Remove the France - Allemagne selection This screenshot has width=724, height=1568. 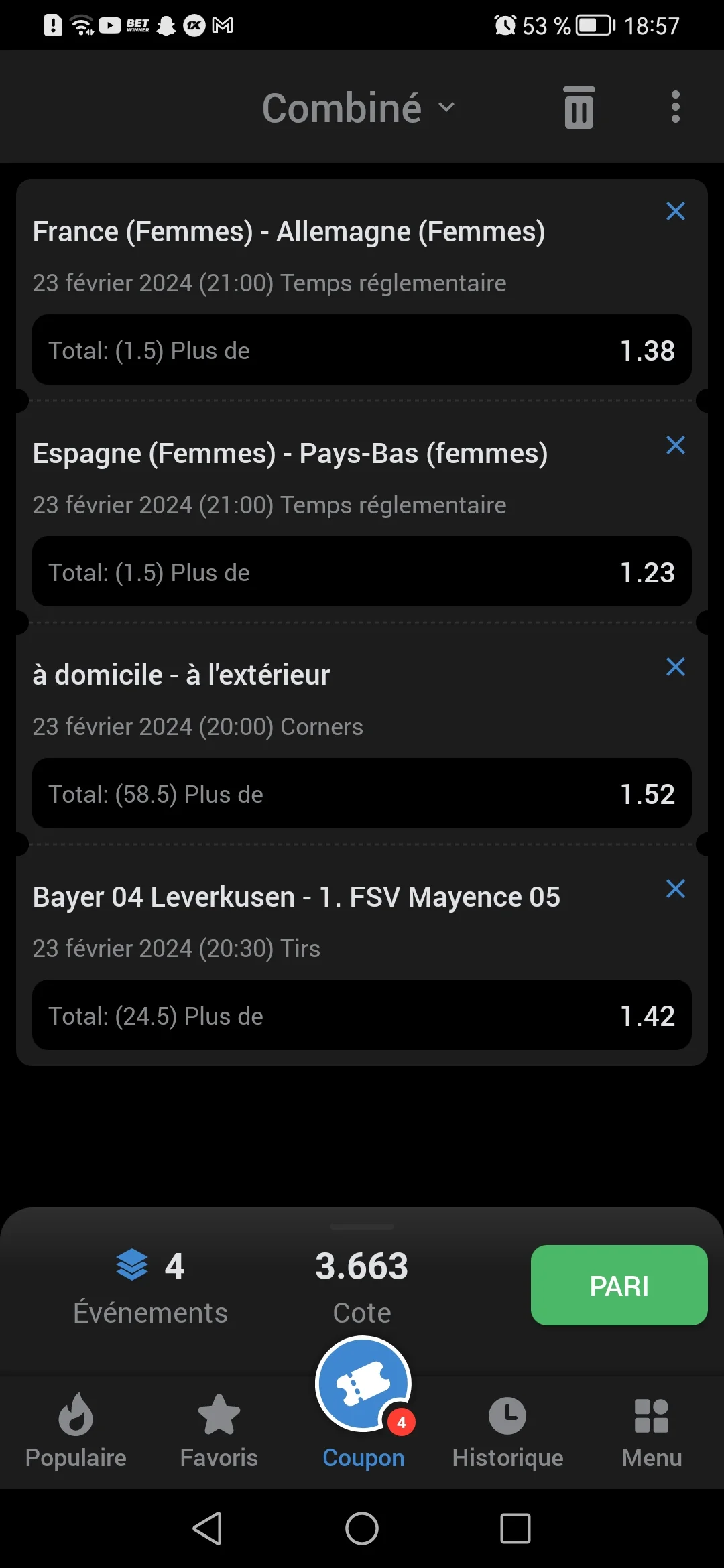[x=676, y=211]
